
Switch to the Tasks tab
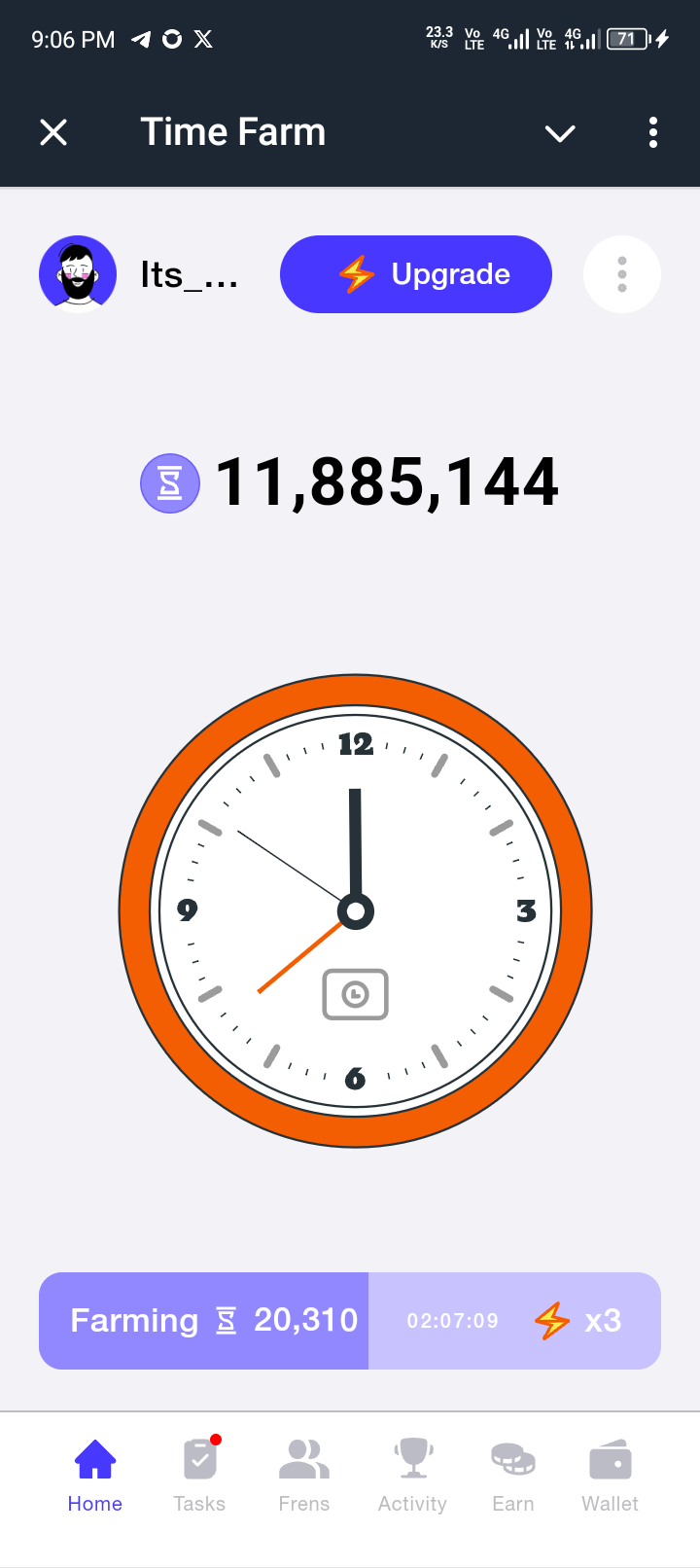tap(199, 1477)
